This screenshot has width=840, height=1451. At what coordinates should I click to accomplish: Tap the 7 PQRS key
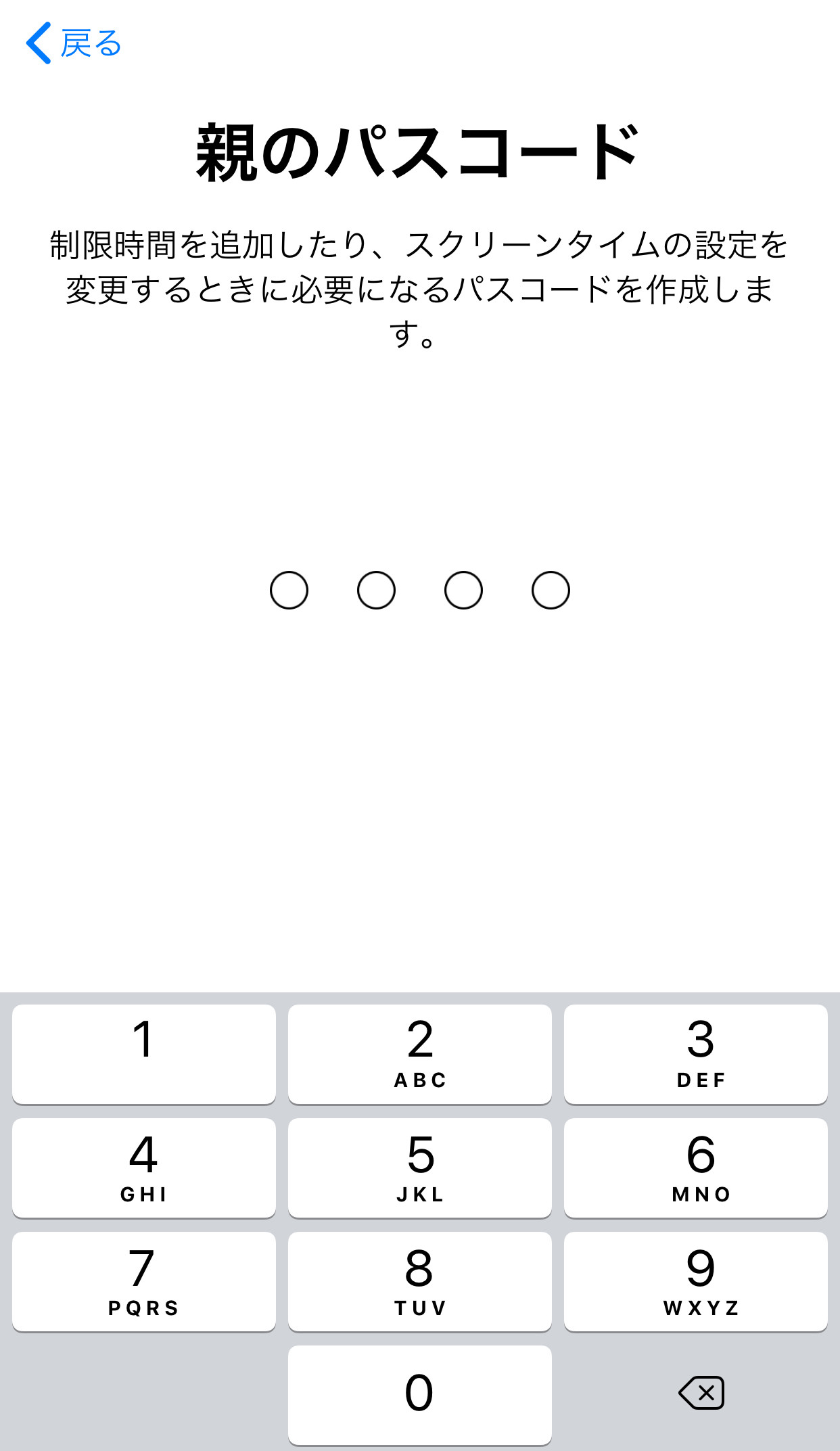pyautogui.click(x=144, y=1281)
